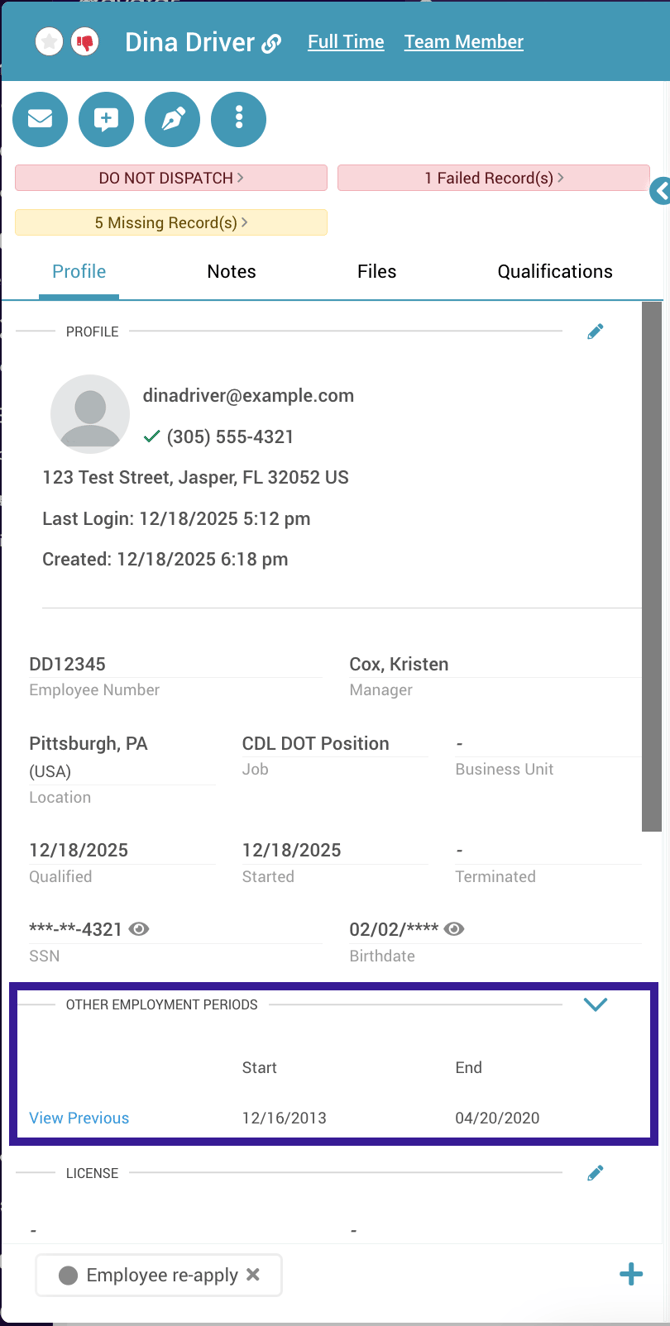The width and height of the screenshot is (670, 1326).
Task: Switch to the Files tab
Action: coord(377,272)
